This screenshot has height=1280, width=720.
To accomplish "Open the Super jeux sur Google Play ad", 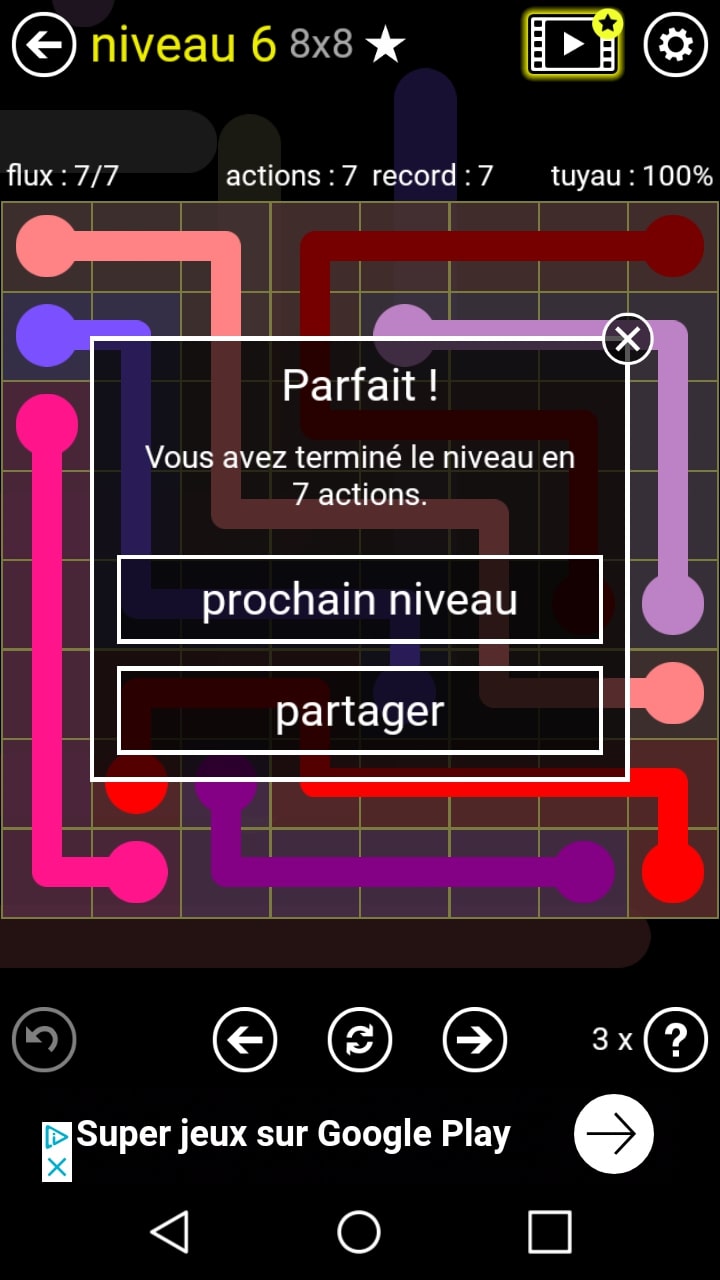I will pos(294,1134).
